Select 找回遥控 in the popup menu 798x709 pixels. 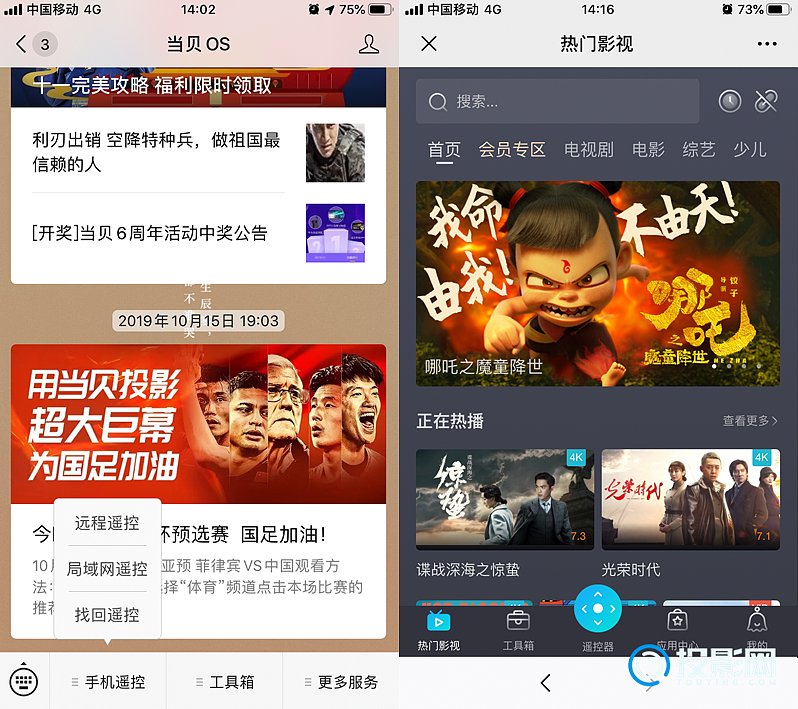(x=107, y=614)
